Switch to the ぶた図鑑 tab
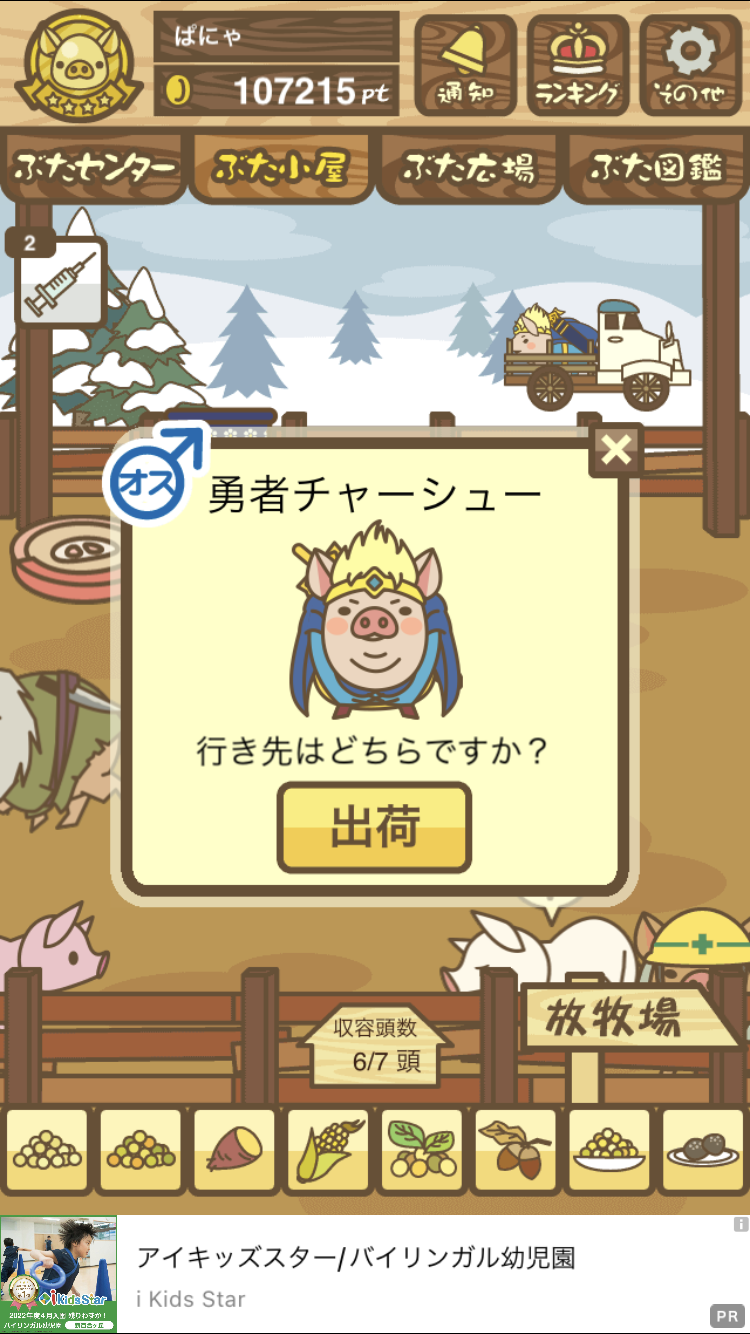 click(655, 167)
